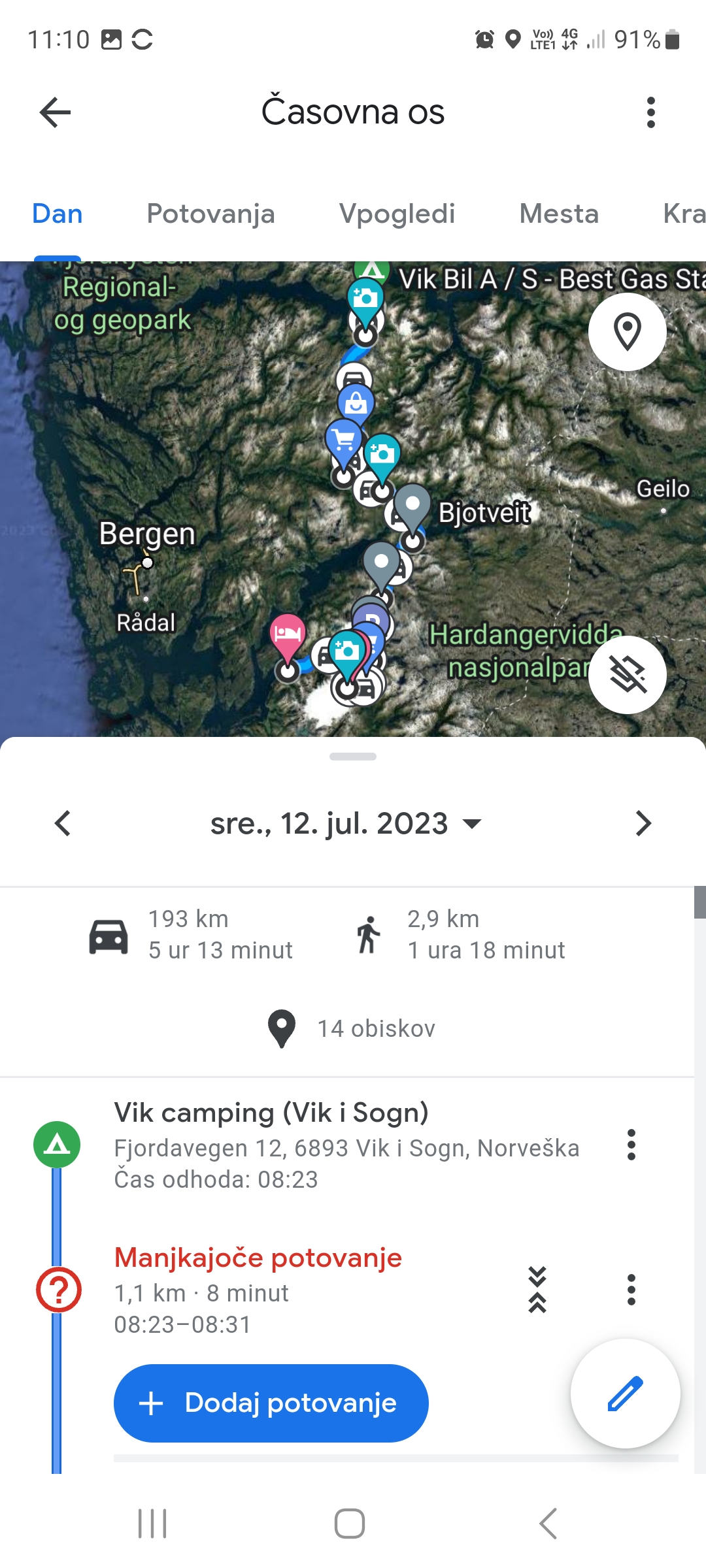Switch to the Vpogledi tab
This screenshot has height=1568, width=706.
tap(397, 214)
